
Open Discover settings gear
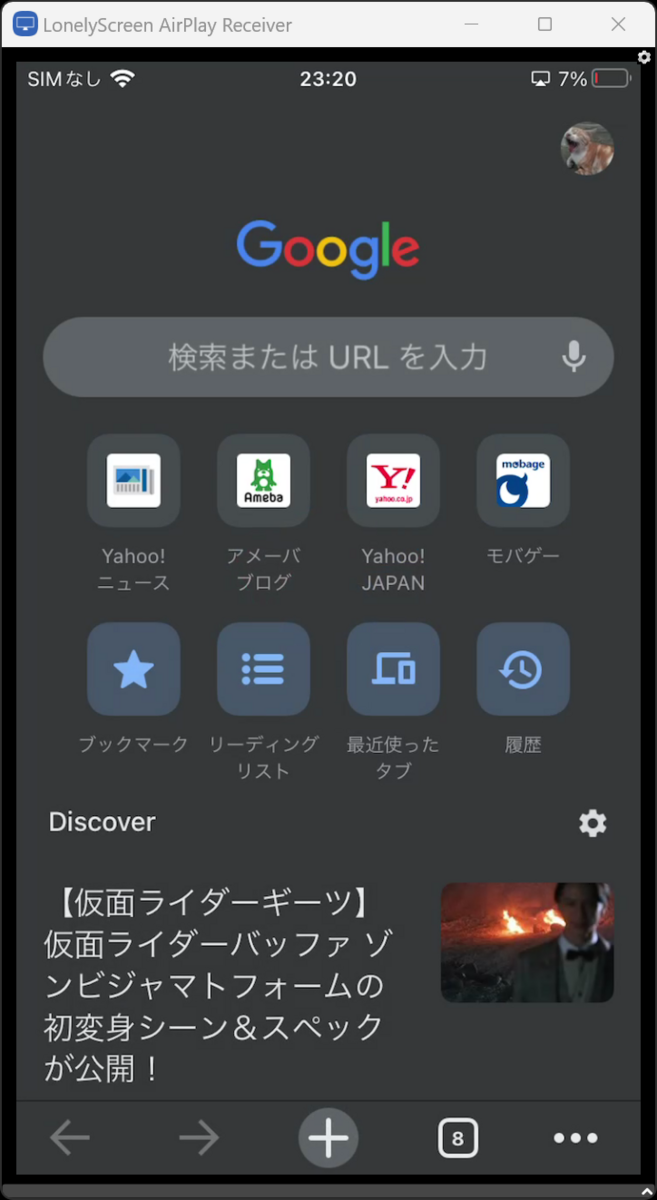(x=592, y=823)
